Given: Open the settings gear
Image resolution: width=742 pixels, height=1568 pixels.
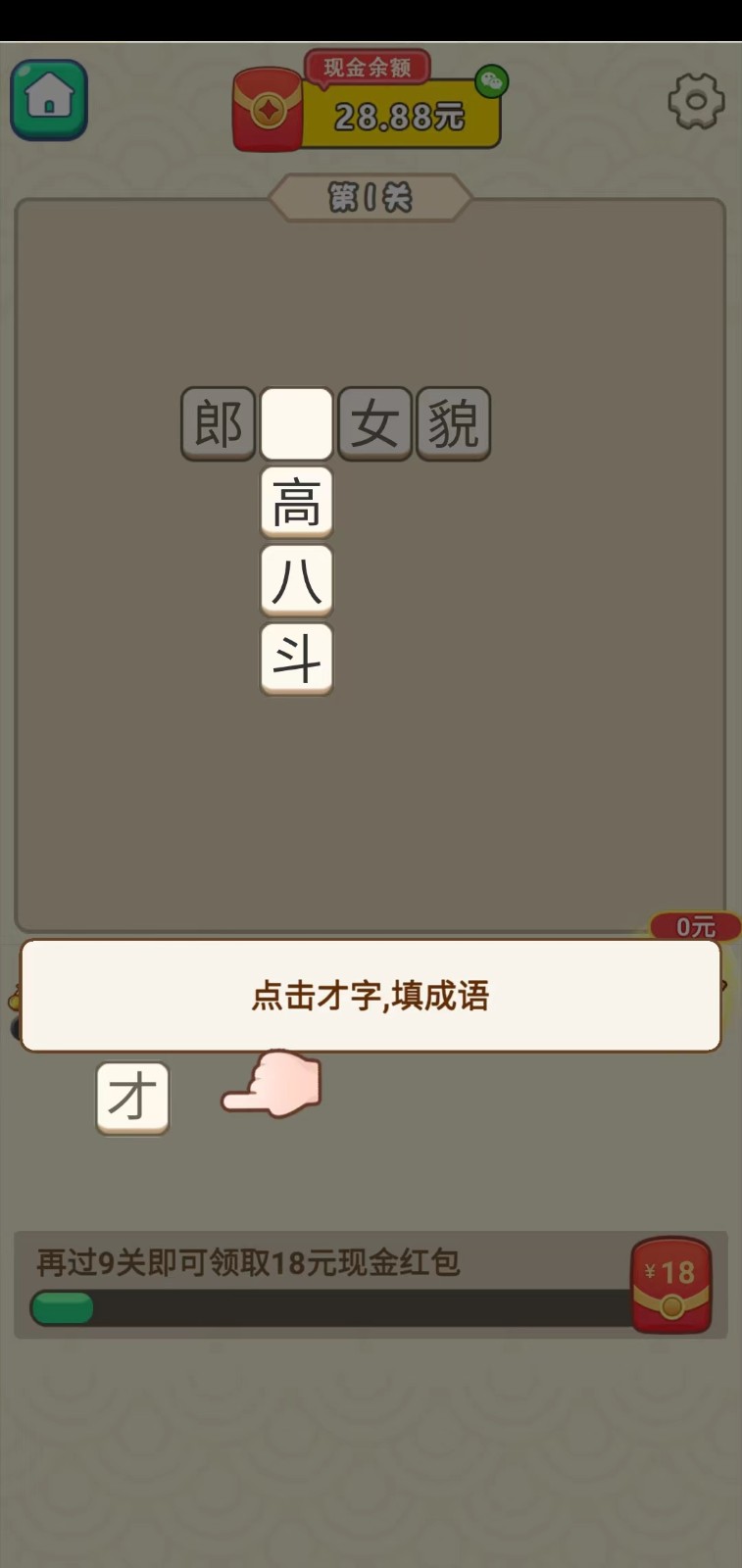Looking at the screenshot, I should [x=695, y=100].
